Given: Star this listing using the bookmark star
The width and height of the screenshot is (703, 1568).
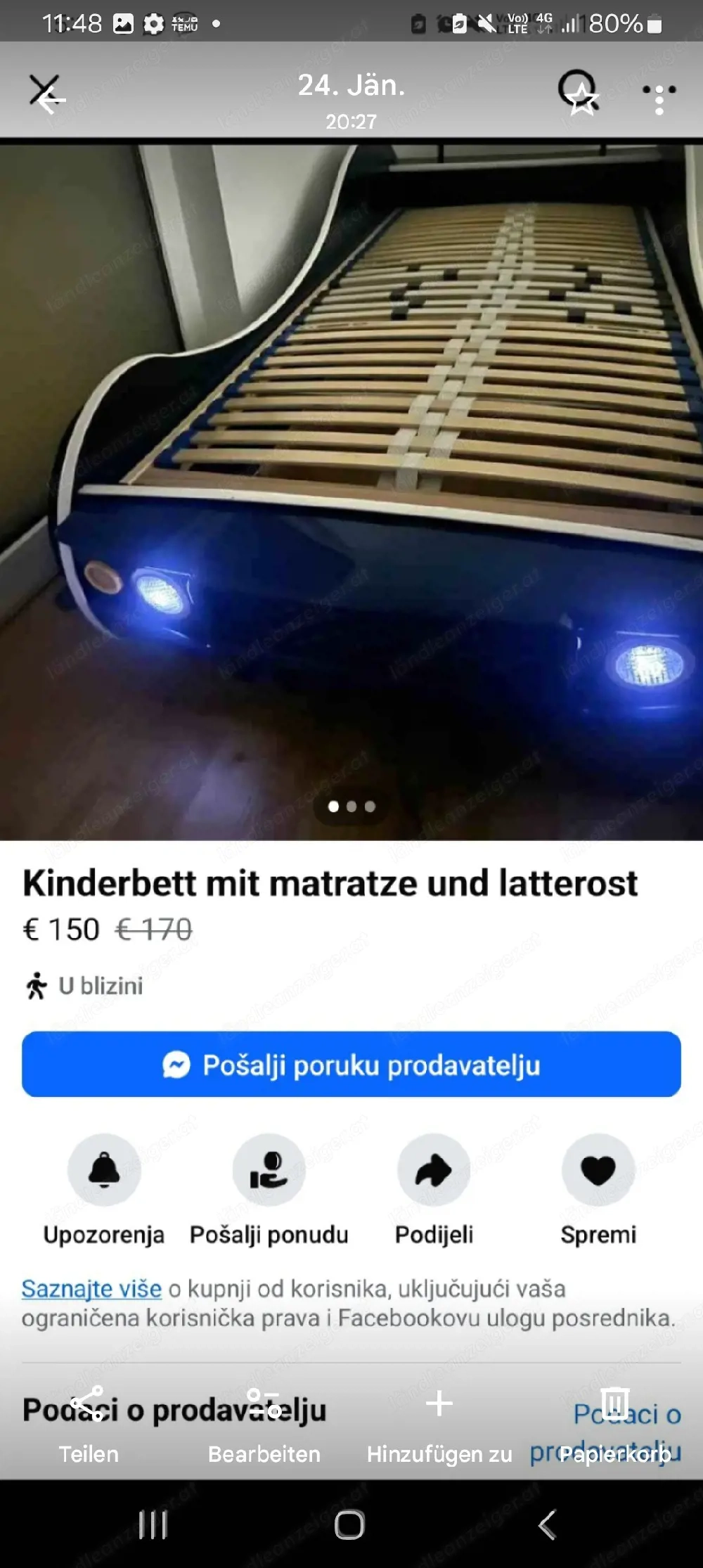Looking at the screenshot, I should click(583, 101).
